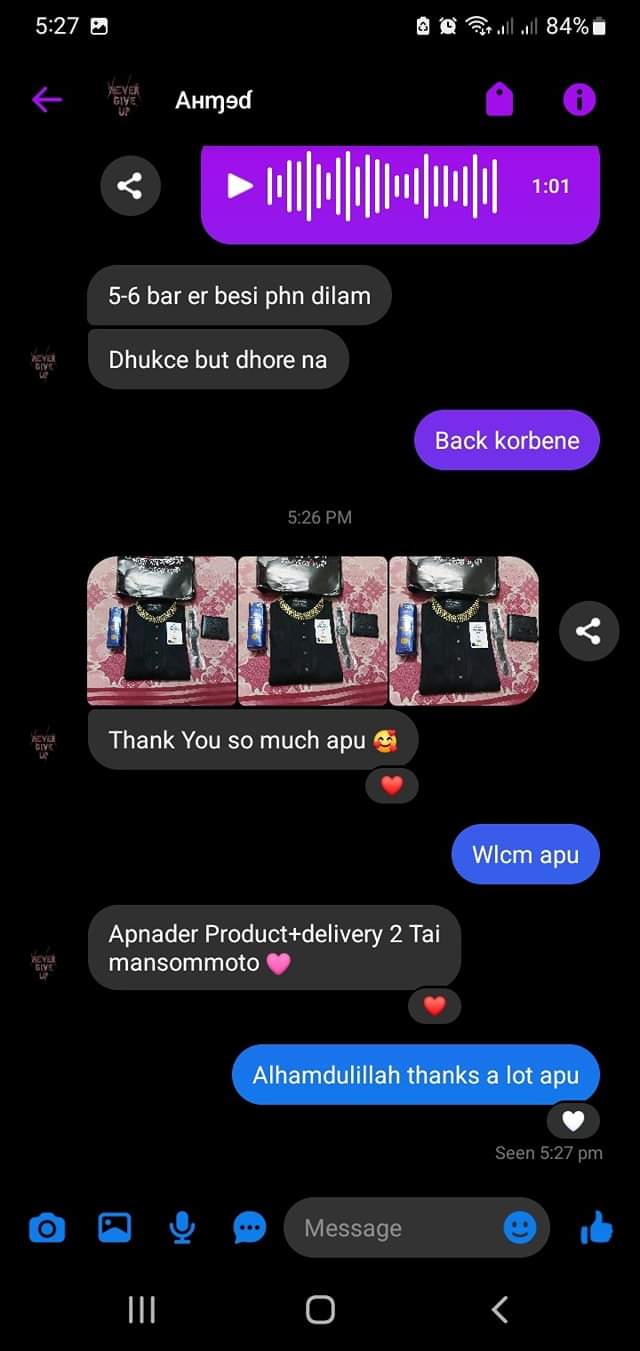Open the recent apps view
The width and height of the screenshot is (640, 1351).
pos(141,1310)
